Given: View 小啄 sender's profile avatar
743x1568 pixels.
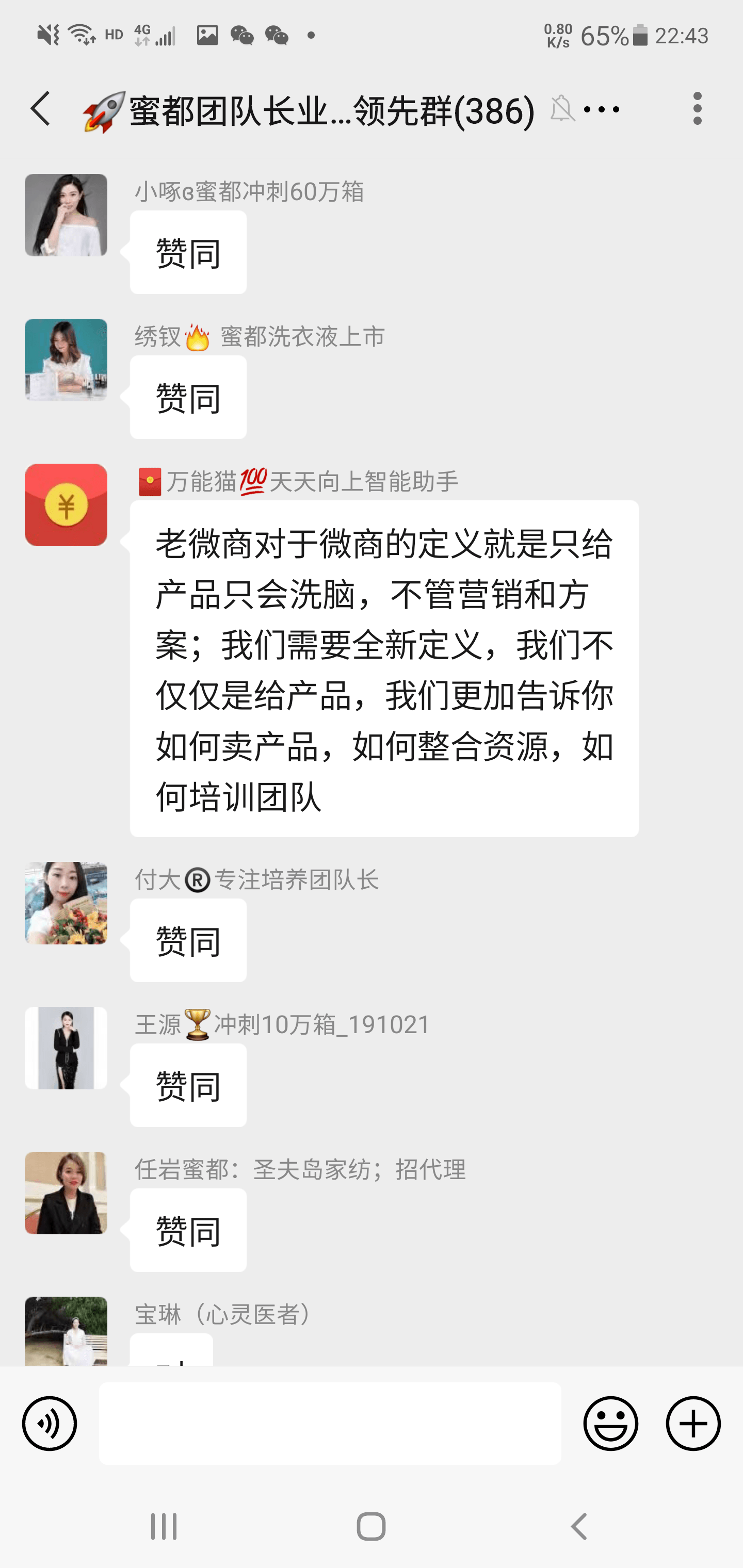Looking at the screenshot, I should pyautogui.click(x=66, y=215).
